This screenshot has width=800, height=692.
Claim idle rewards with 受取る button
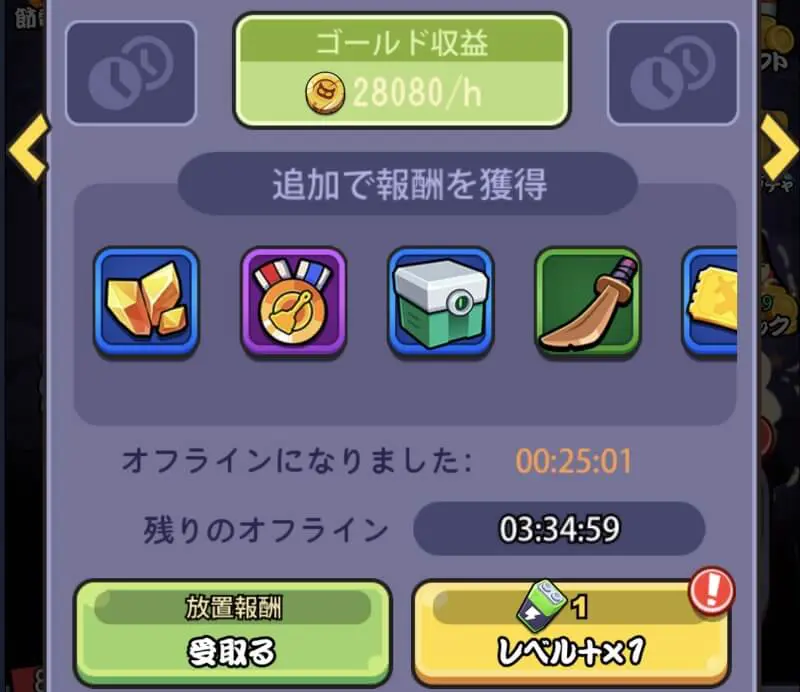point(232,636)
